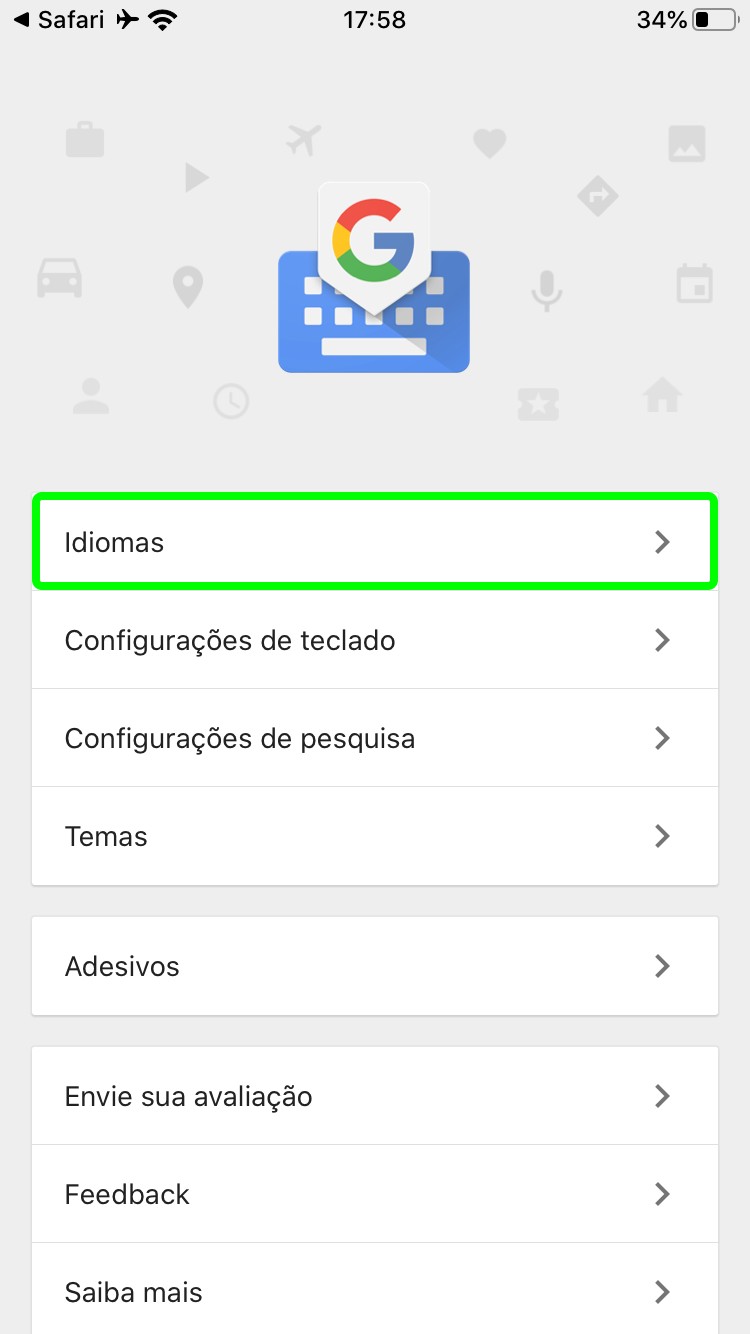
Task: Tap Envie sua avaliação
Action: 375,1096
